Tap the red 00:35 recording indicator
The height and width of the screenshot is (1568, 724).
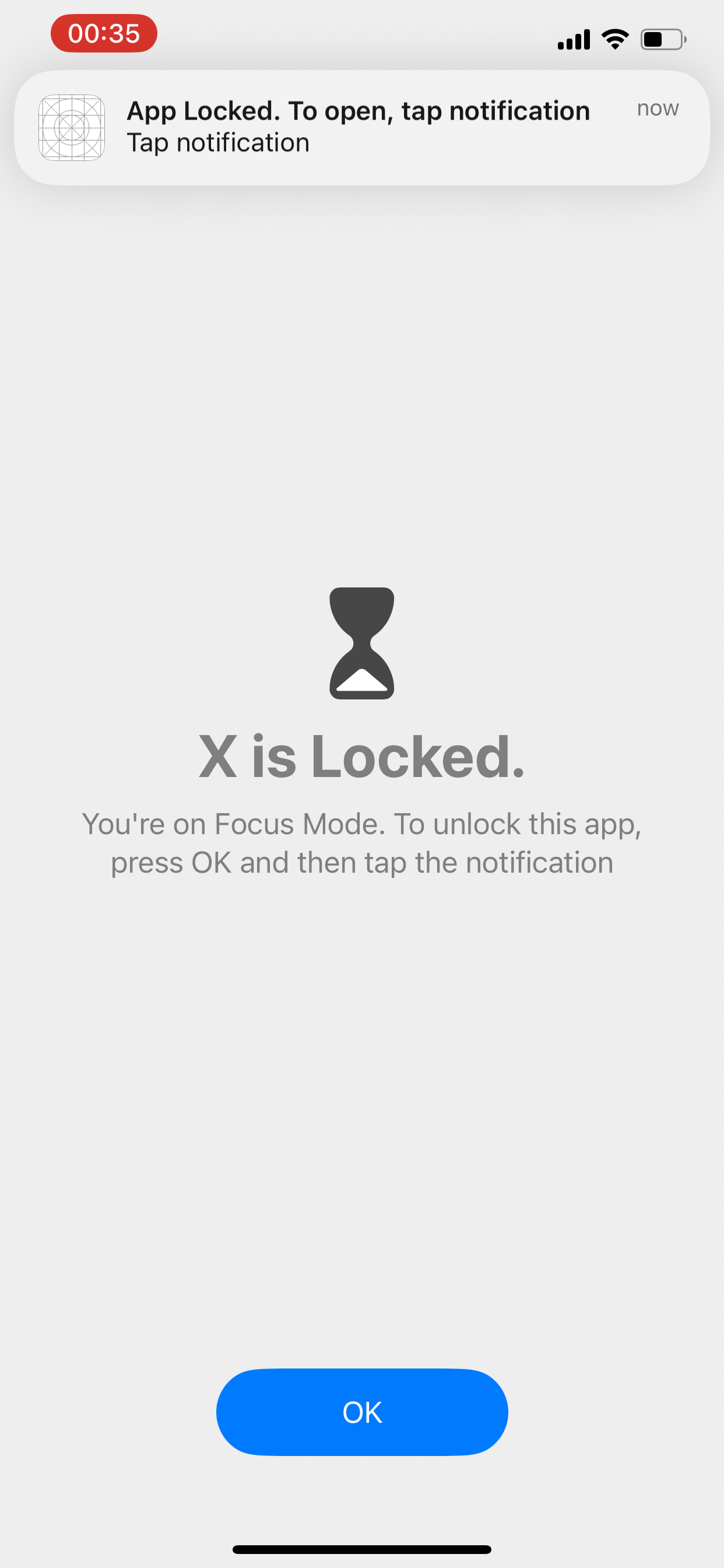click(104, 33)
